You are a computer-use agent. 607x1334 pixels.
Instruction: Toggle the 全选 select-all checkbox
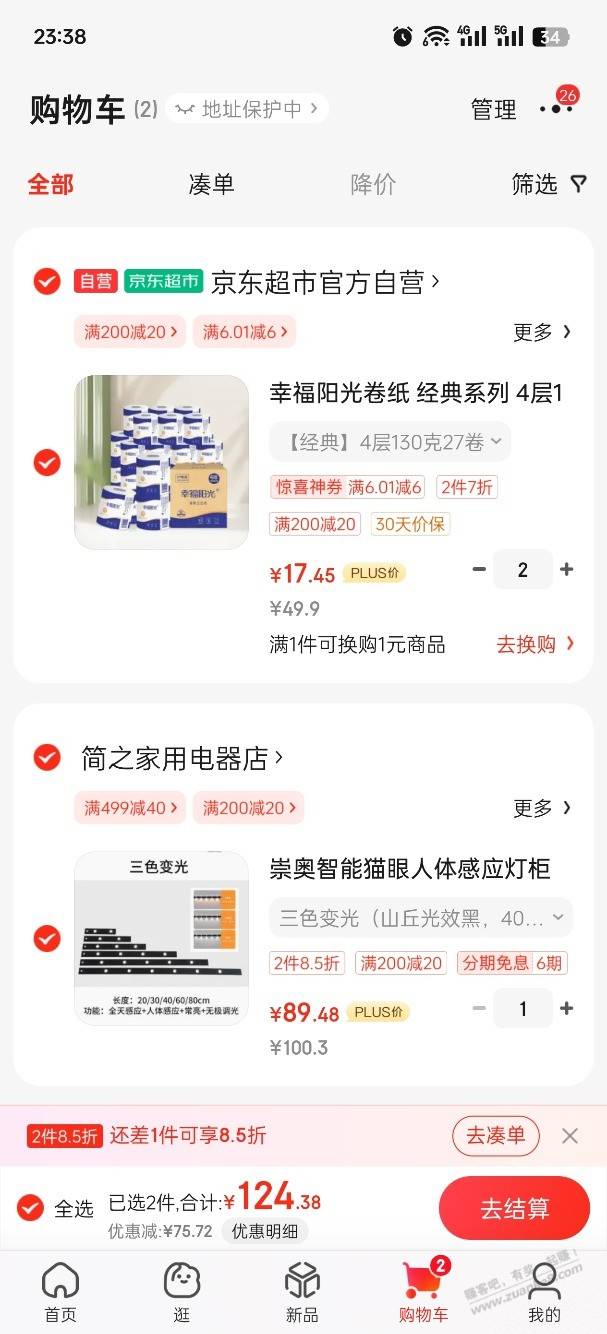coord(31,1207)
